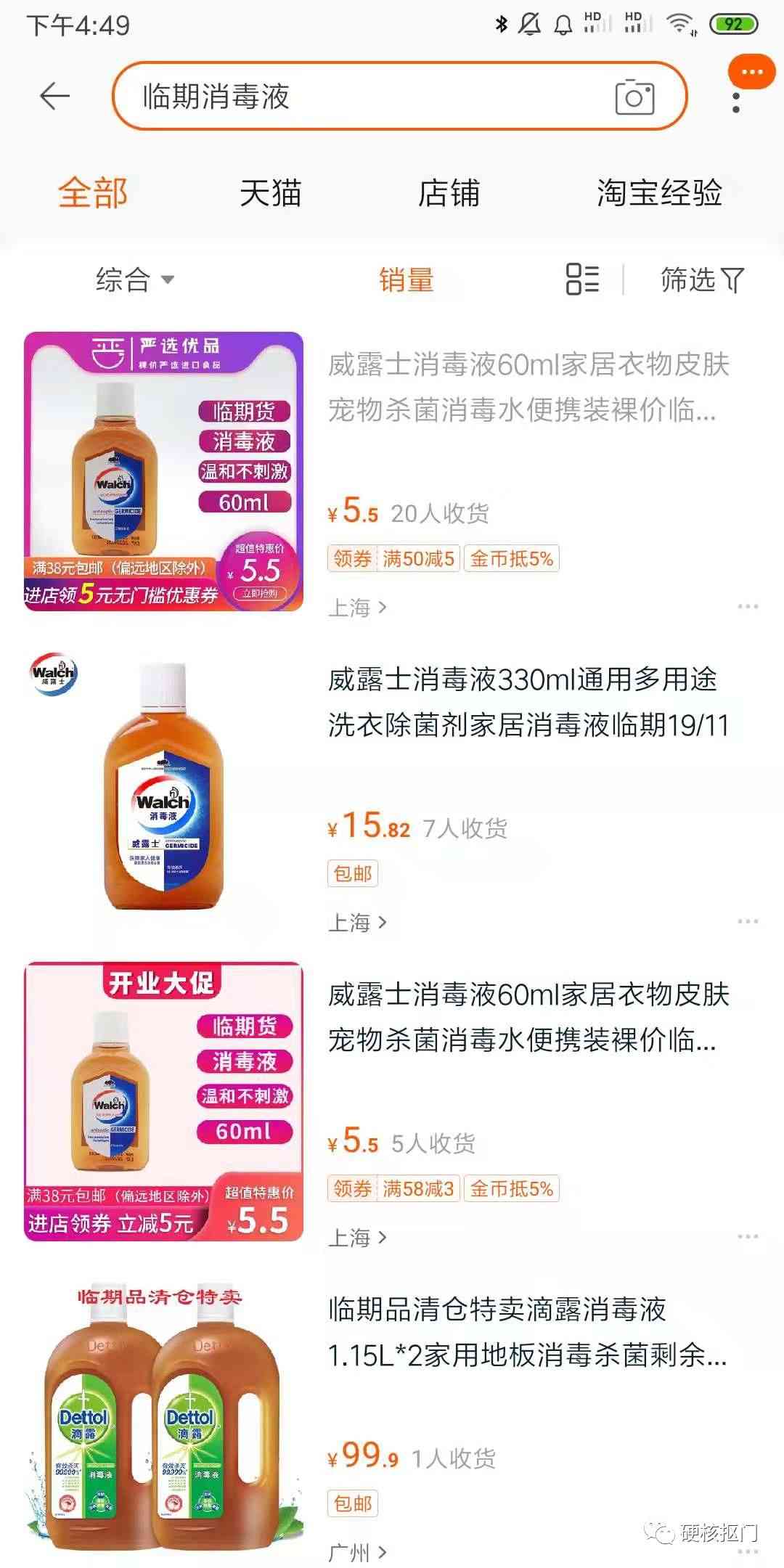Screen dimensions: 784x1568
Task: Open 滴露消毒液 1.15L*2 product listing
Action: point(528,1333)
